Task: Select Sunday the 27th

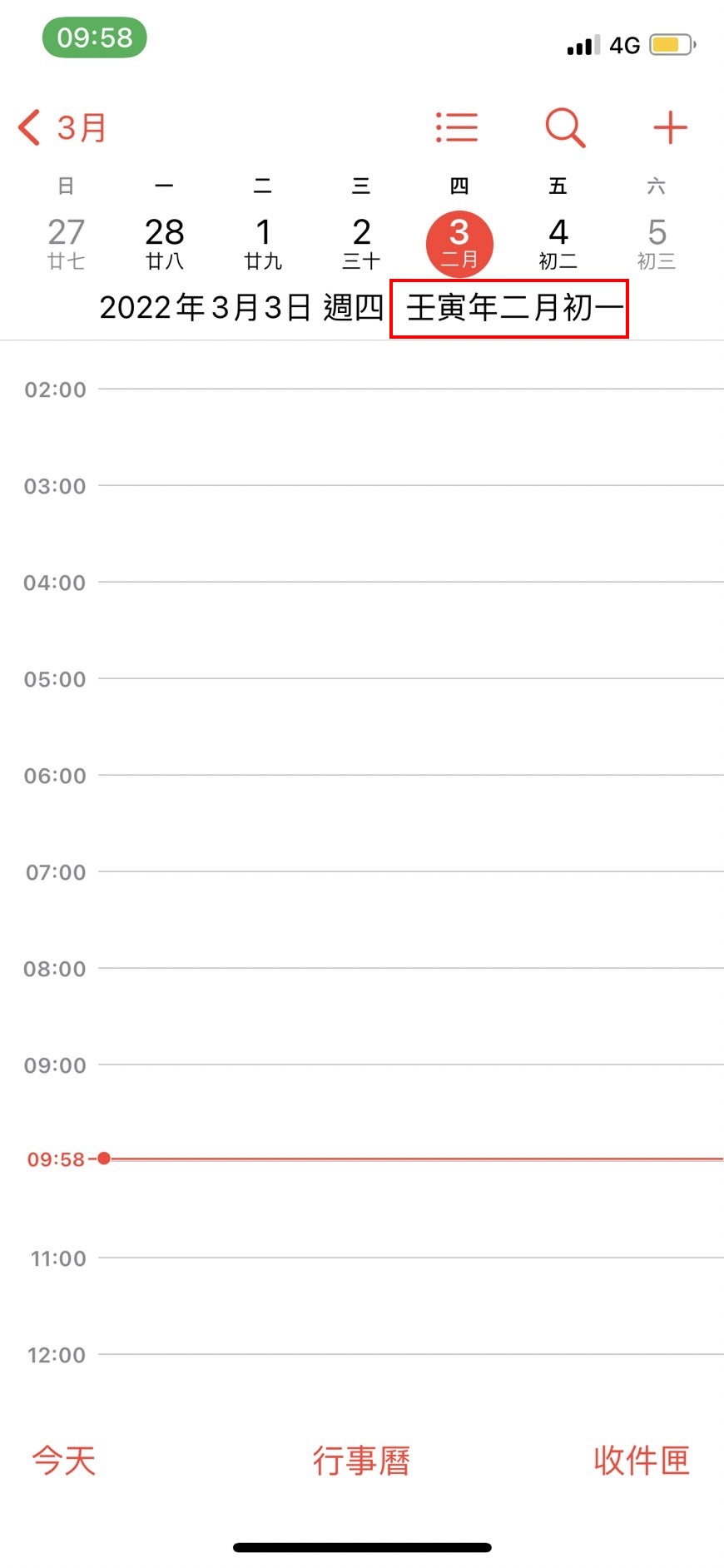Action: pyautogui.click(x=66, y=242)
